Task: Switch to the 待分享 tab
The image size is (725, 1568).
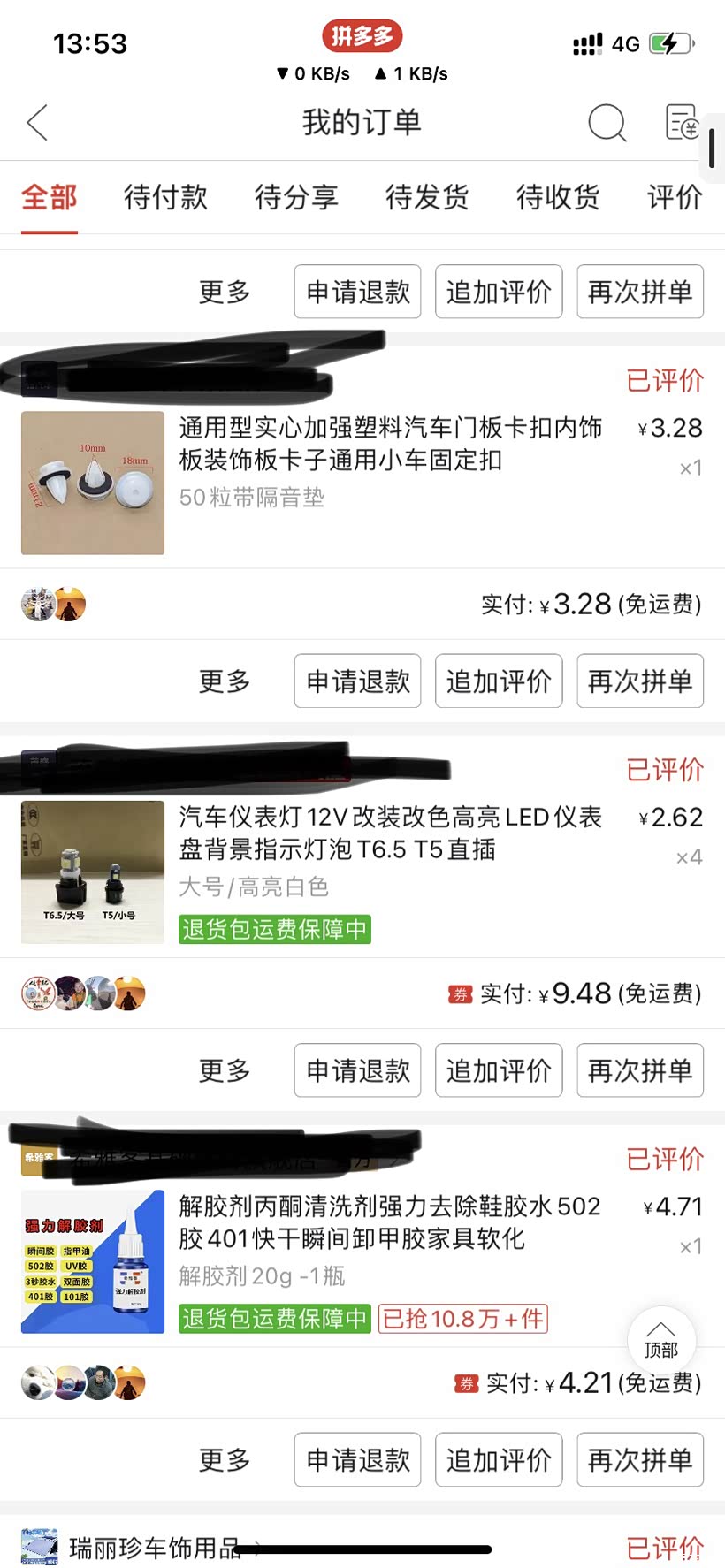Action: pos(296,197)
